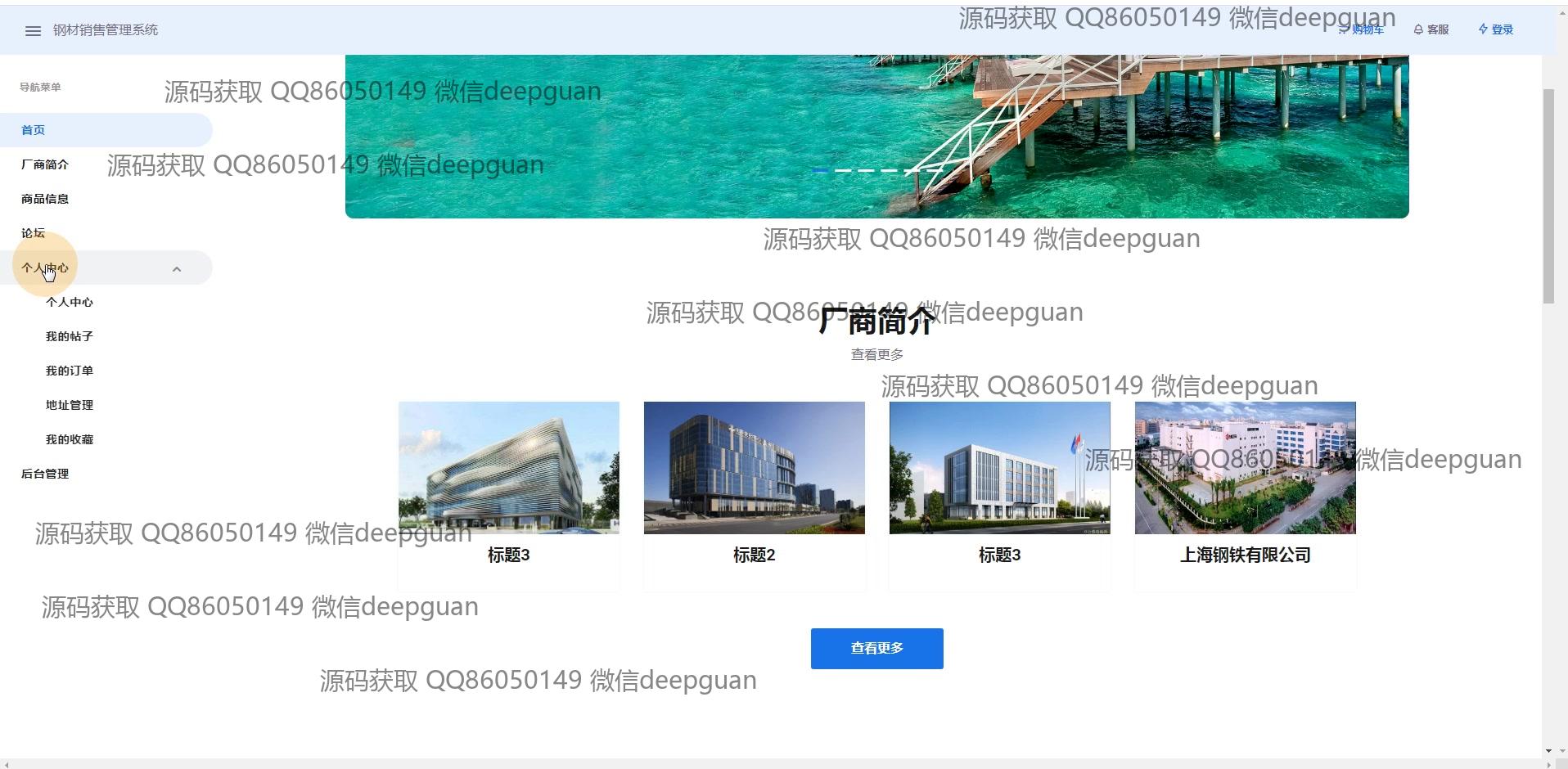The image size is (1568, 769).
Task: Open the 上海钢铁有限公司 card
Action: 1245,491
